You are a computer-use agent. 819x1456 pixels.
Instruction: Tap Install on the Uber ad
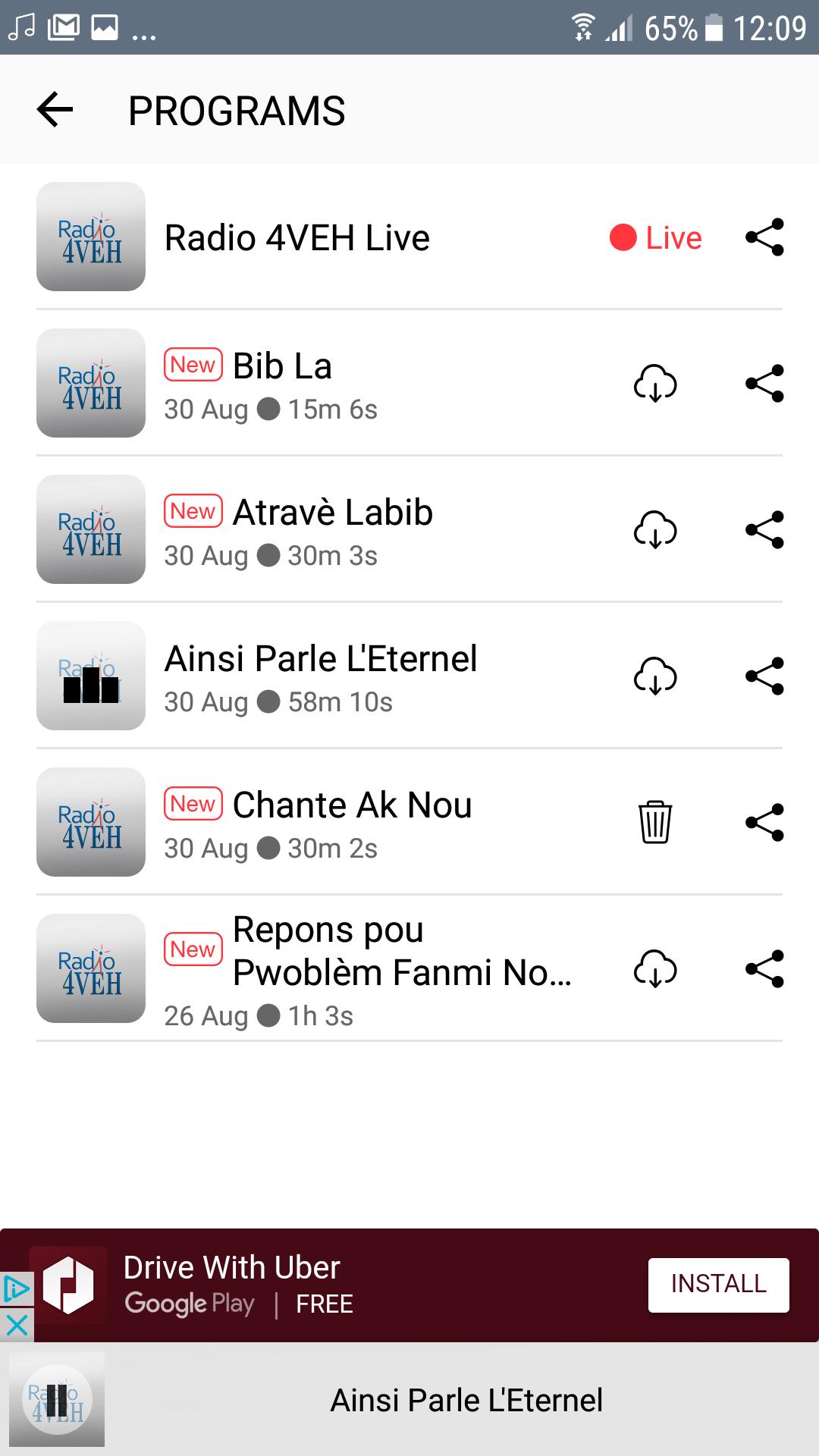[x=718, y=1284]
